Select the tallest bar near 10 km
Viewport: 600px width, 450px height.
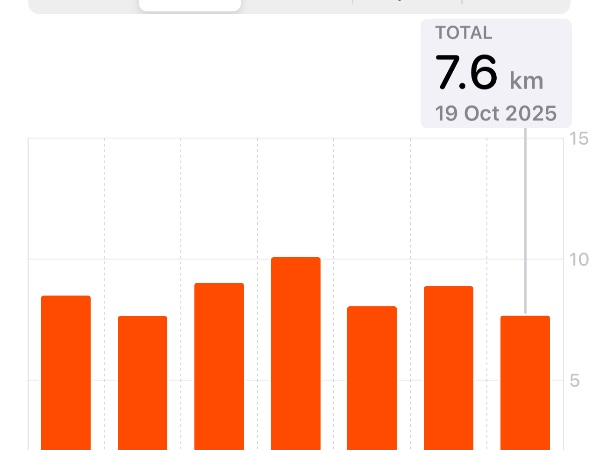[x=296, y=352]
